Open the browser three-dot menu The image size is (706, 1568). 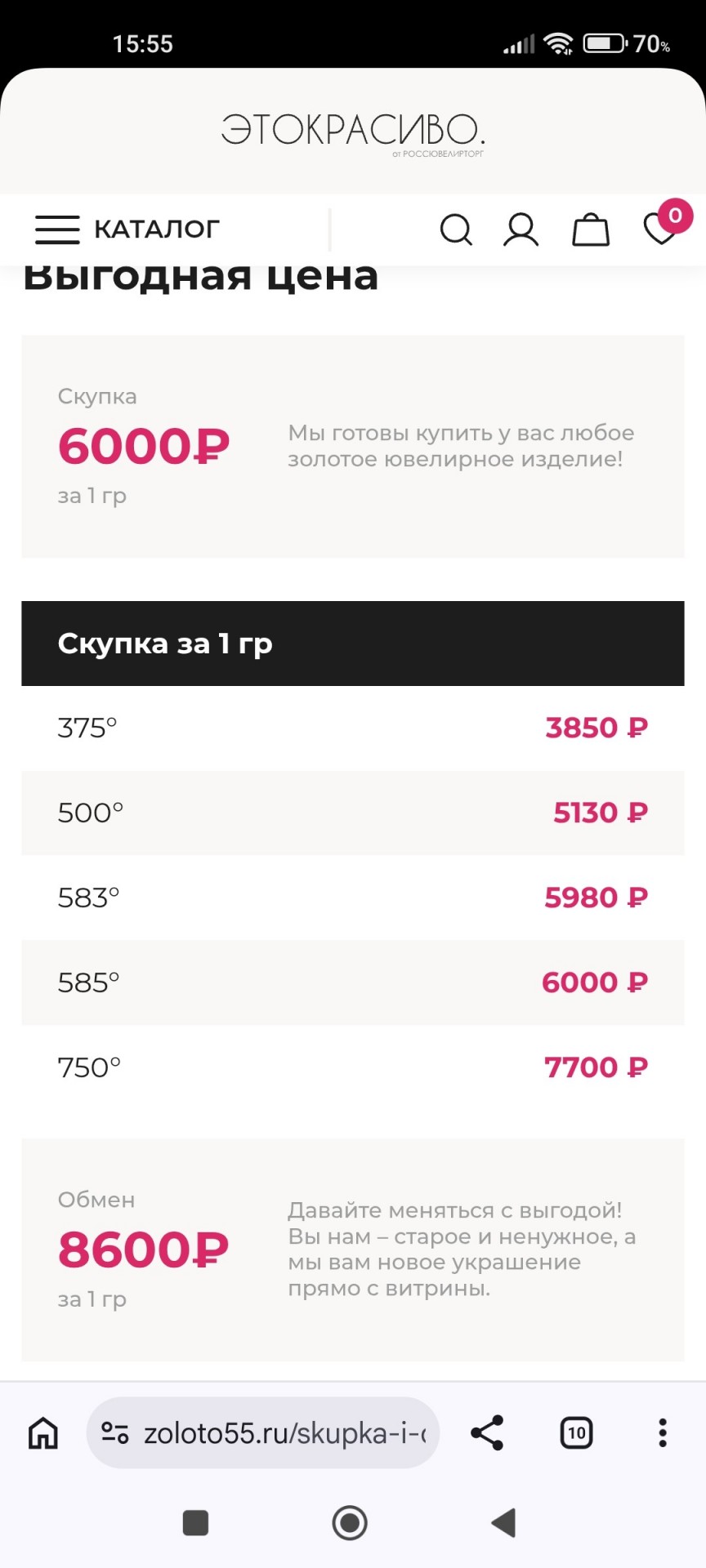(663, 1432)
